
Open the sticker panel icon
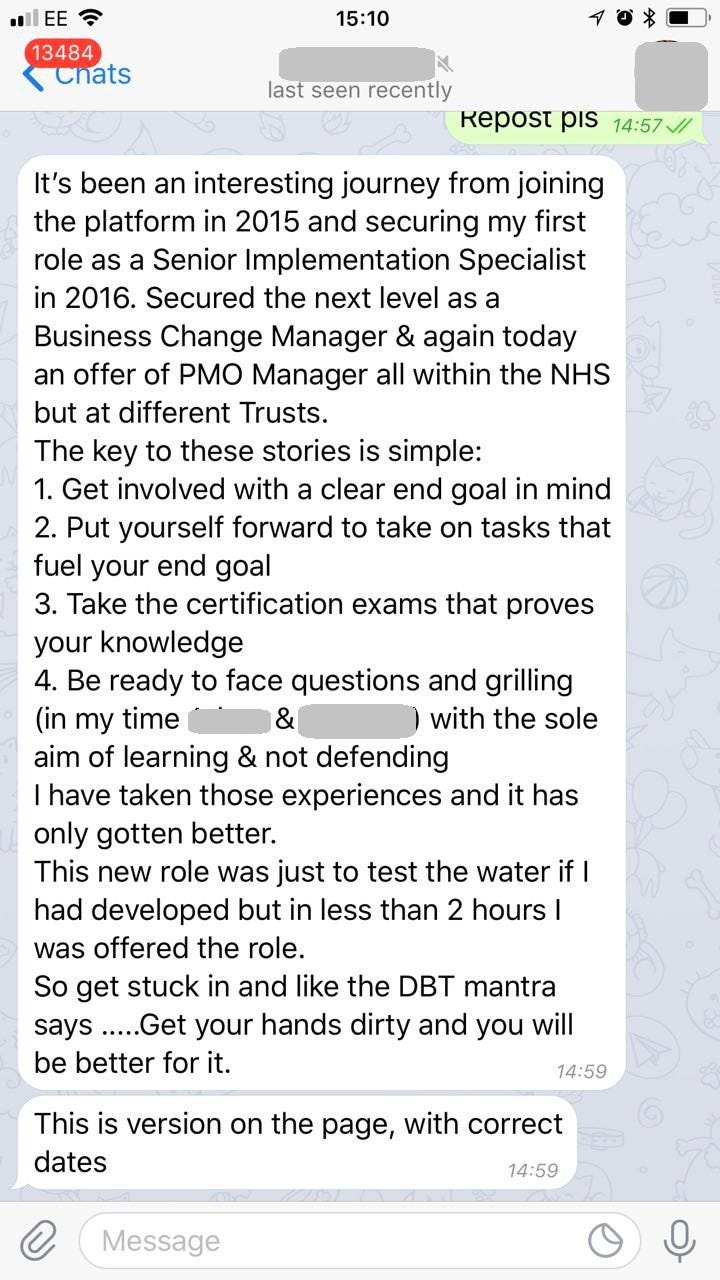605,1241
